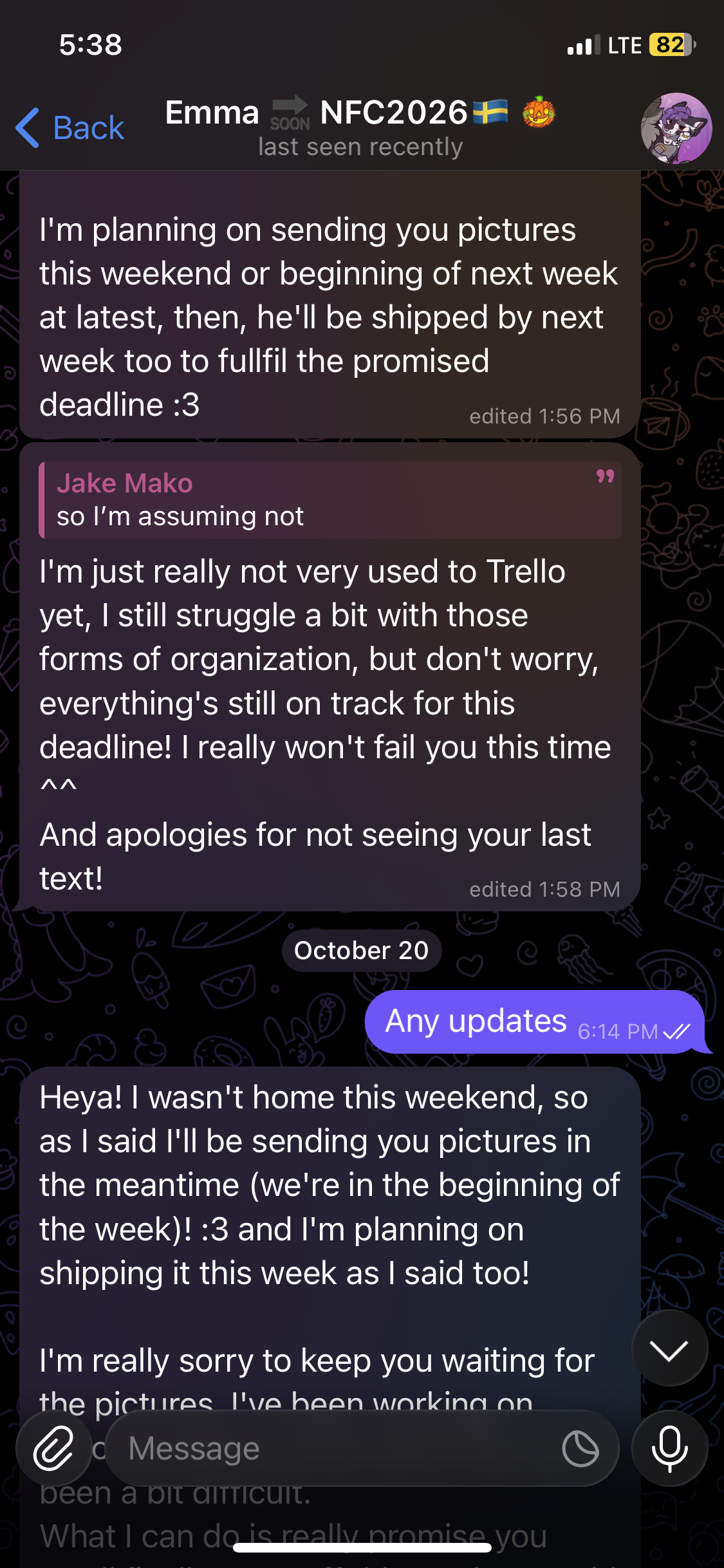Attach a file with the paperclip
This screenshot has width=724, height=1568.
click(x=54, y=1448)
